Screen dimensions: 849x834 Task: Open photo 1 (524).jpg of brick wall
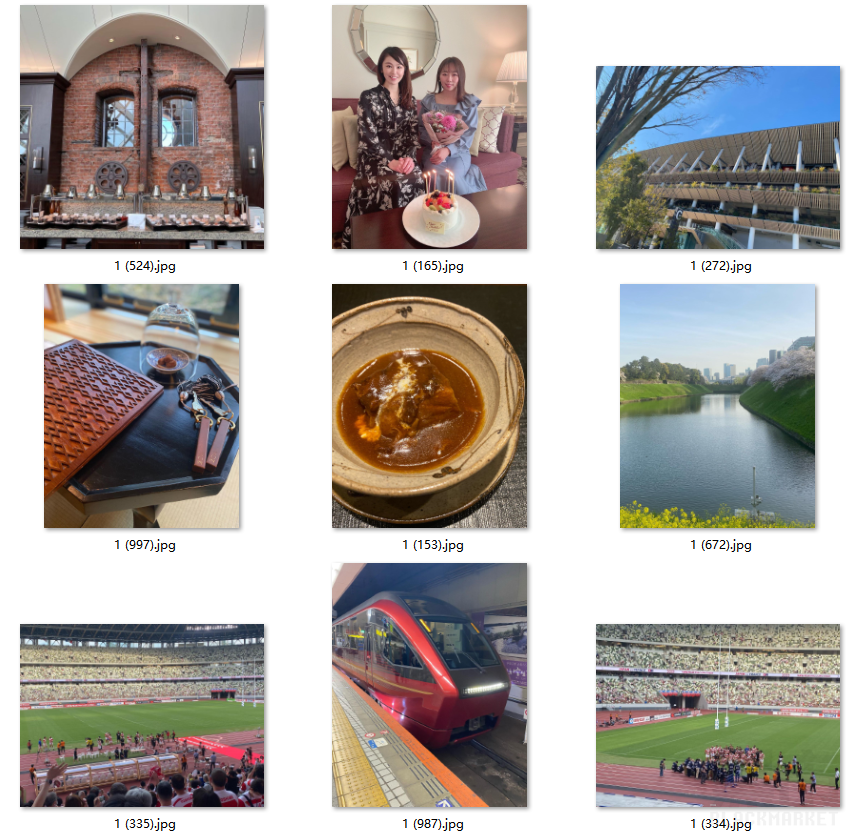[142, 127]
